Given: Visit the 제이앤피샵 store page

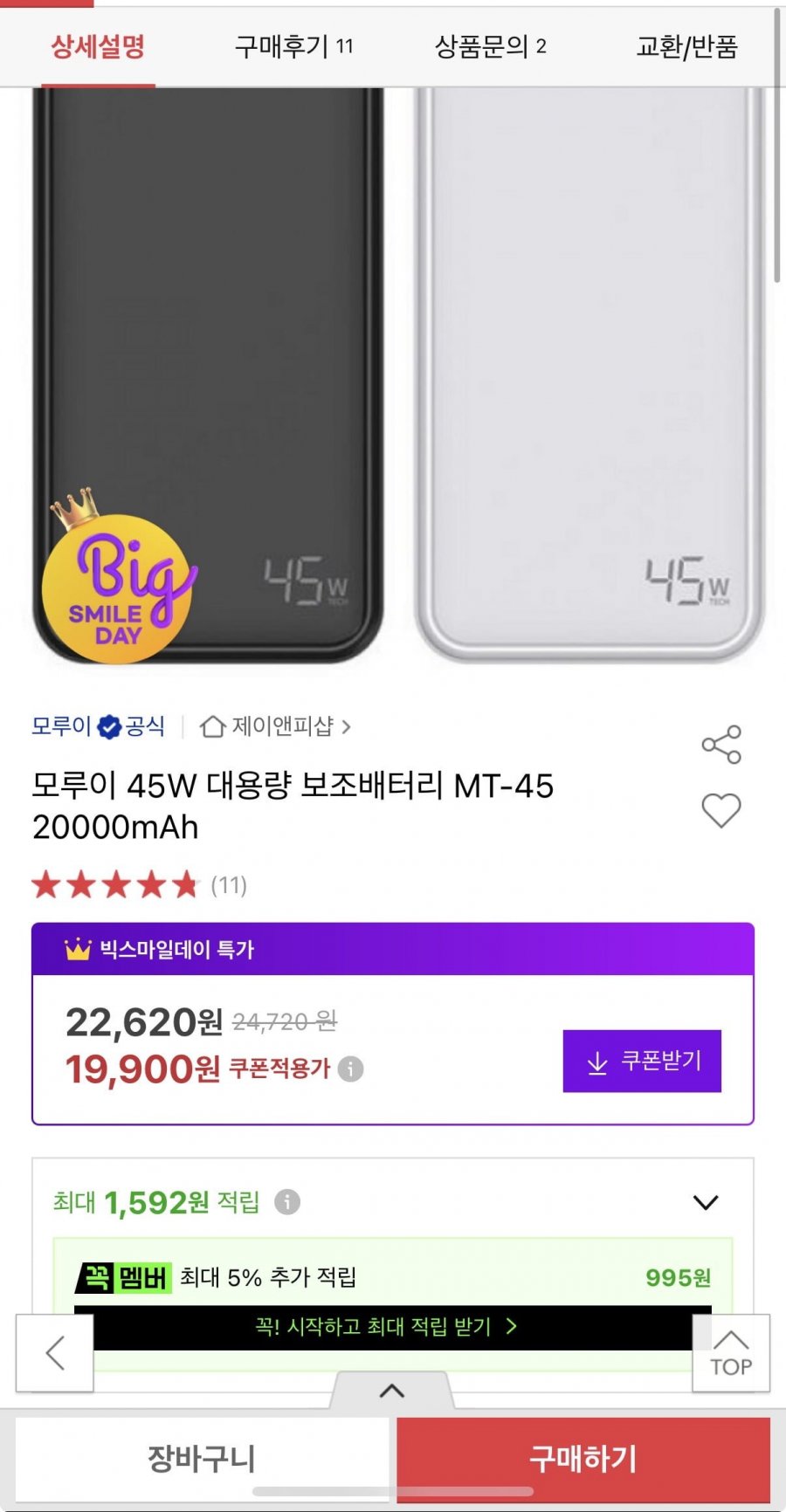Looking at the screenshot, I should (275, 726).
